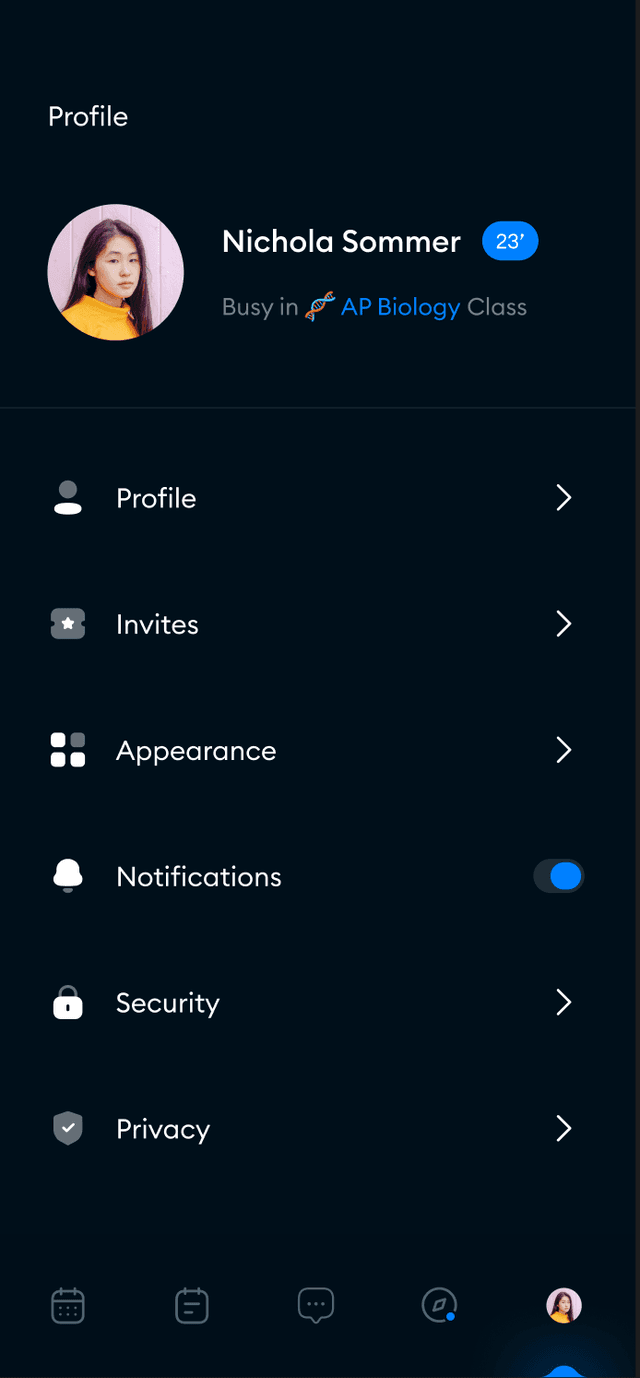This screenshot has width=640, height=1378.
Task: Tap the AP Biology class link
Action: pos(400,307)
